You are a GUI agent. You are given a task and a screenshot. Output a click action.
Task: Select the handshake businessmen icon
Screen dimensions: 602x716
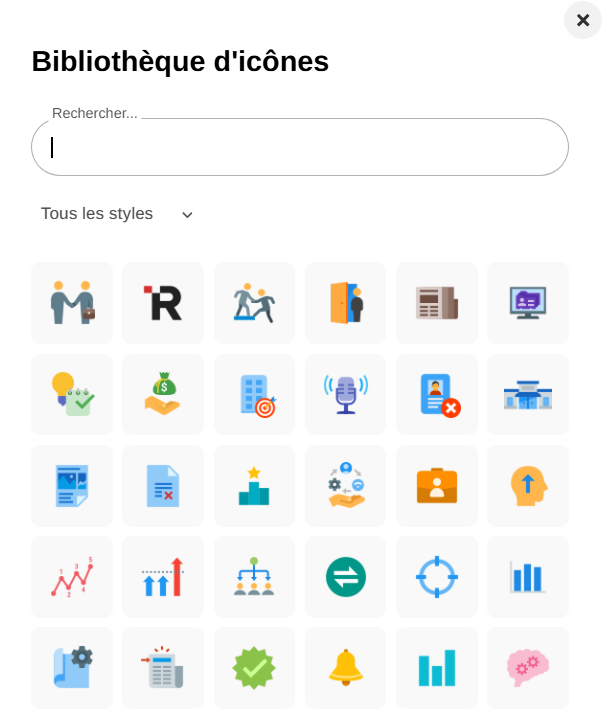72,303
